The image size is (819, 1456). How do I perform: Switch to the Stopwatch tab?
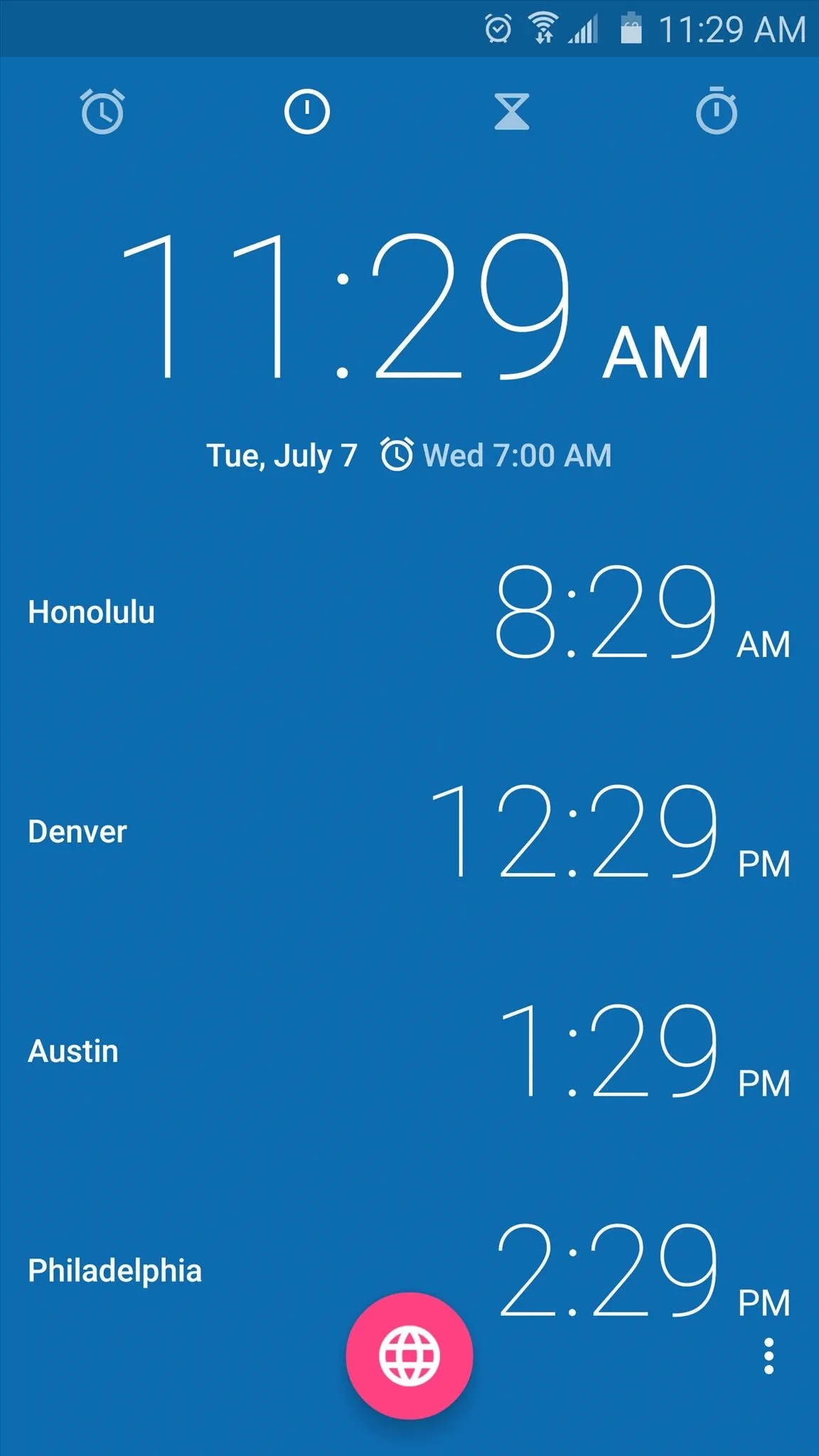coord(717,110)
